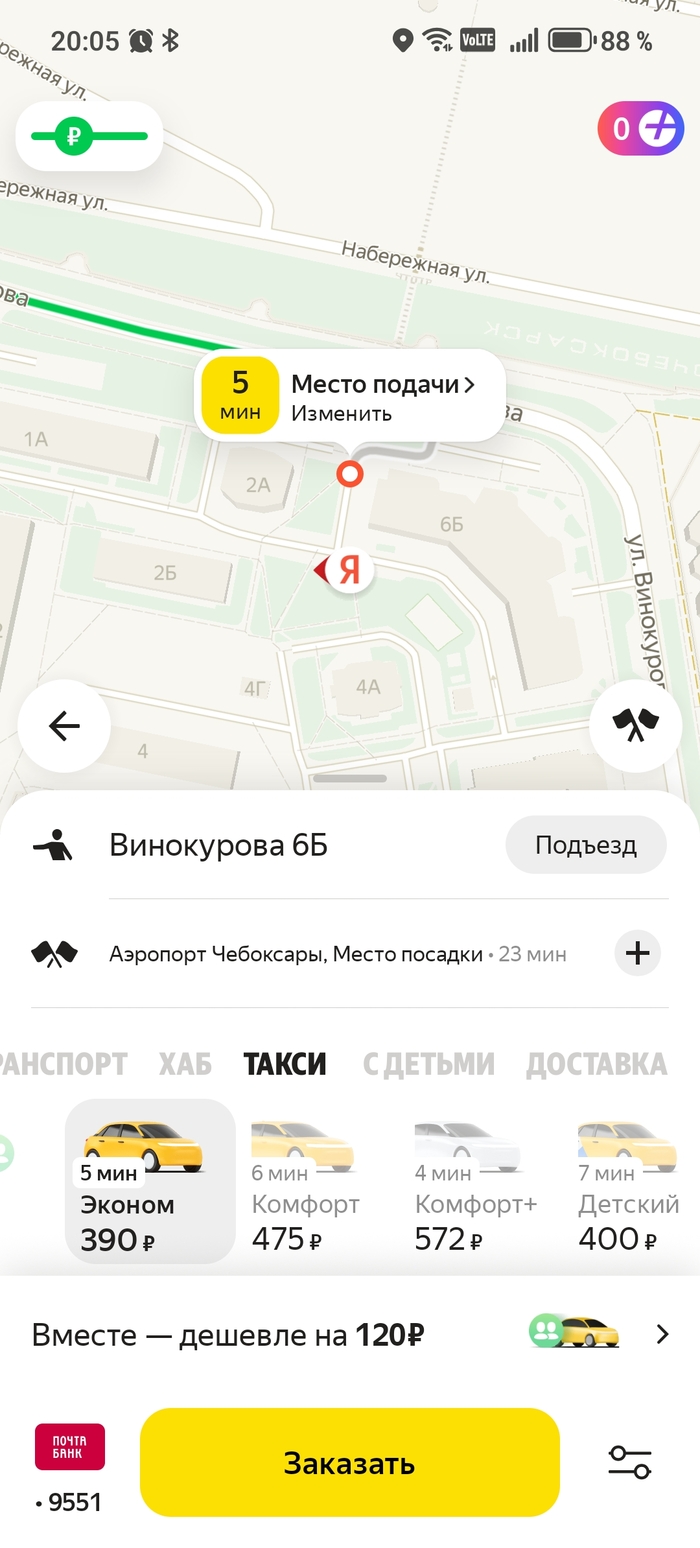Open Место подачи pickup point bubble
Image resolution: width=700 pixels, height=1548 pixels.
pyautogui.click(x=350, y=397)
